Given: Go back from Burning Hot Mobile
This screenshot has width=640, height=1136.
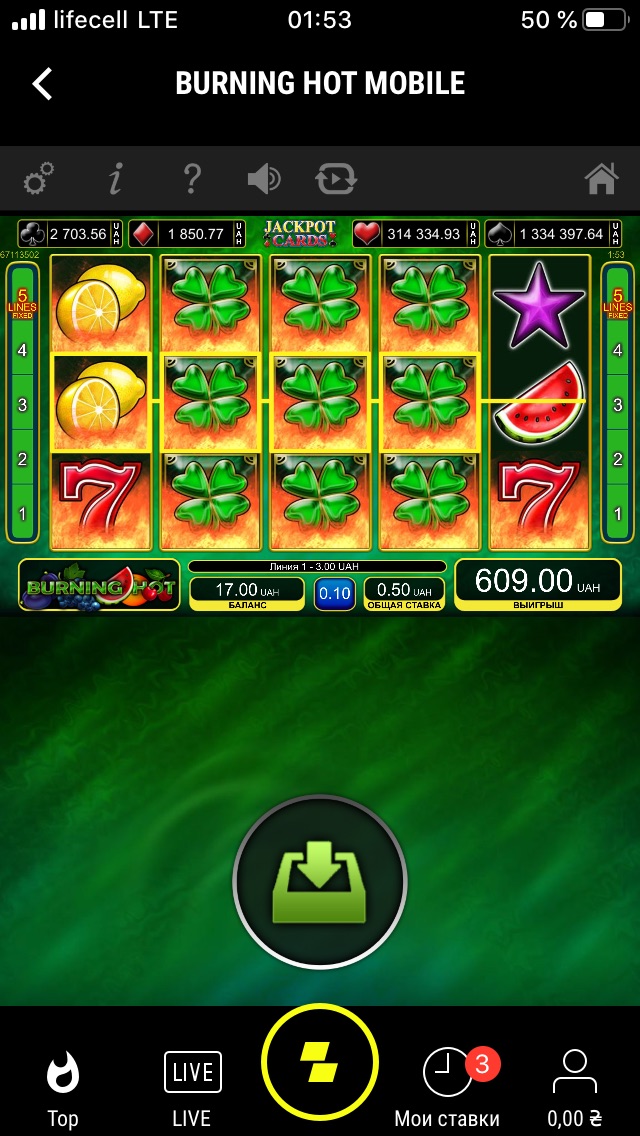Looking at the screenshot, I should coord(42,83).
